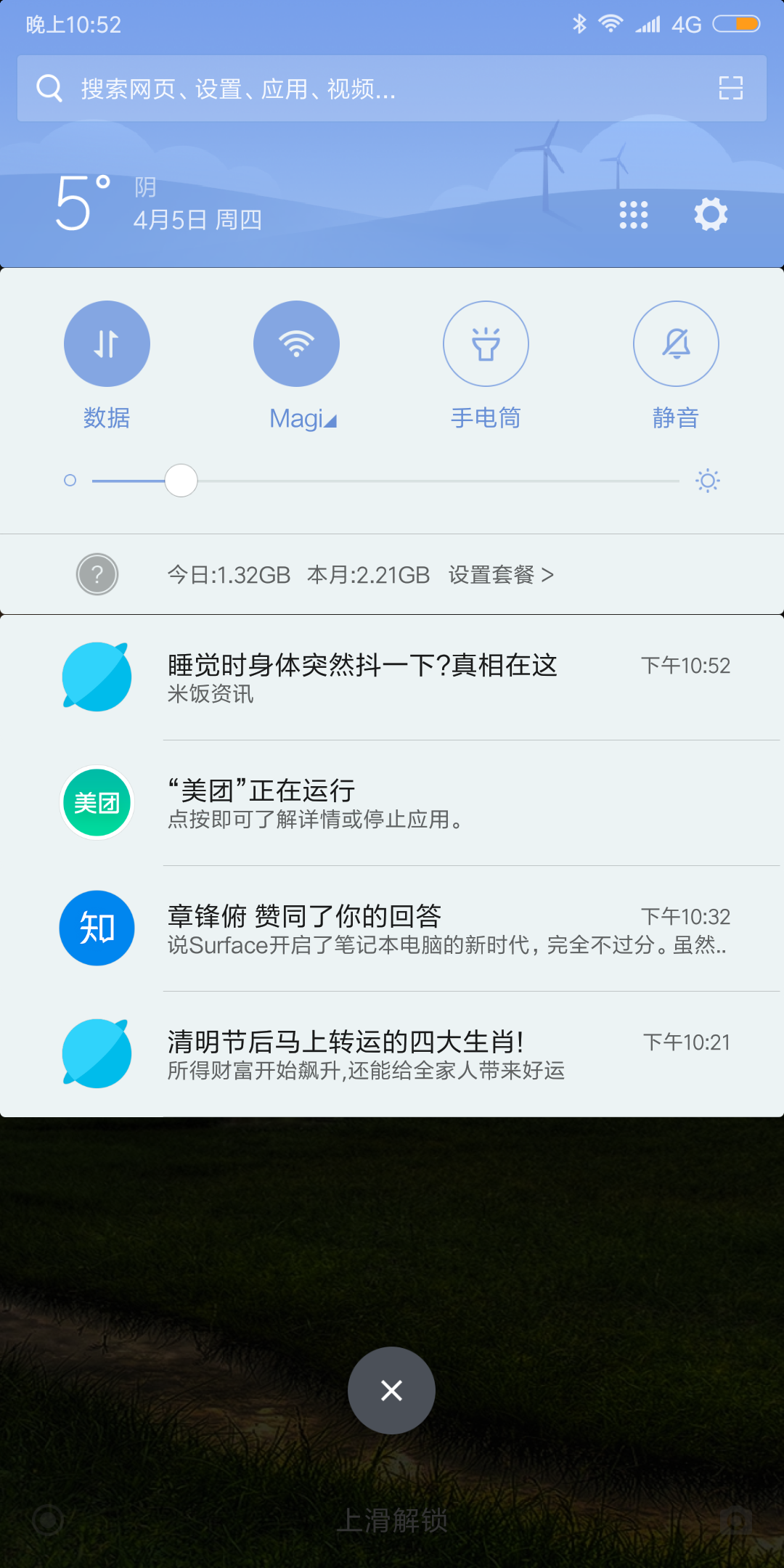
Task: Open 设置套餐 data plan link
Action: pyautogui.click(x=501, y=575)
